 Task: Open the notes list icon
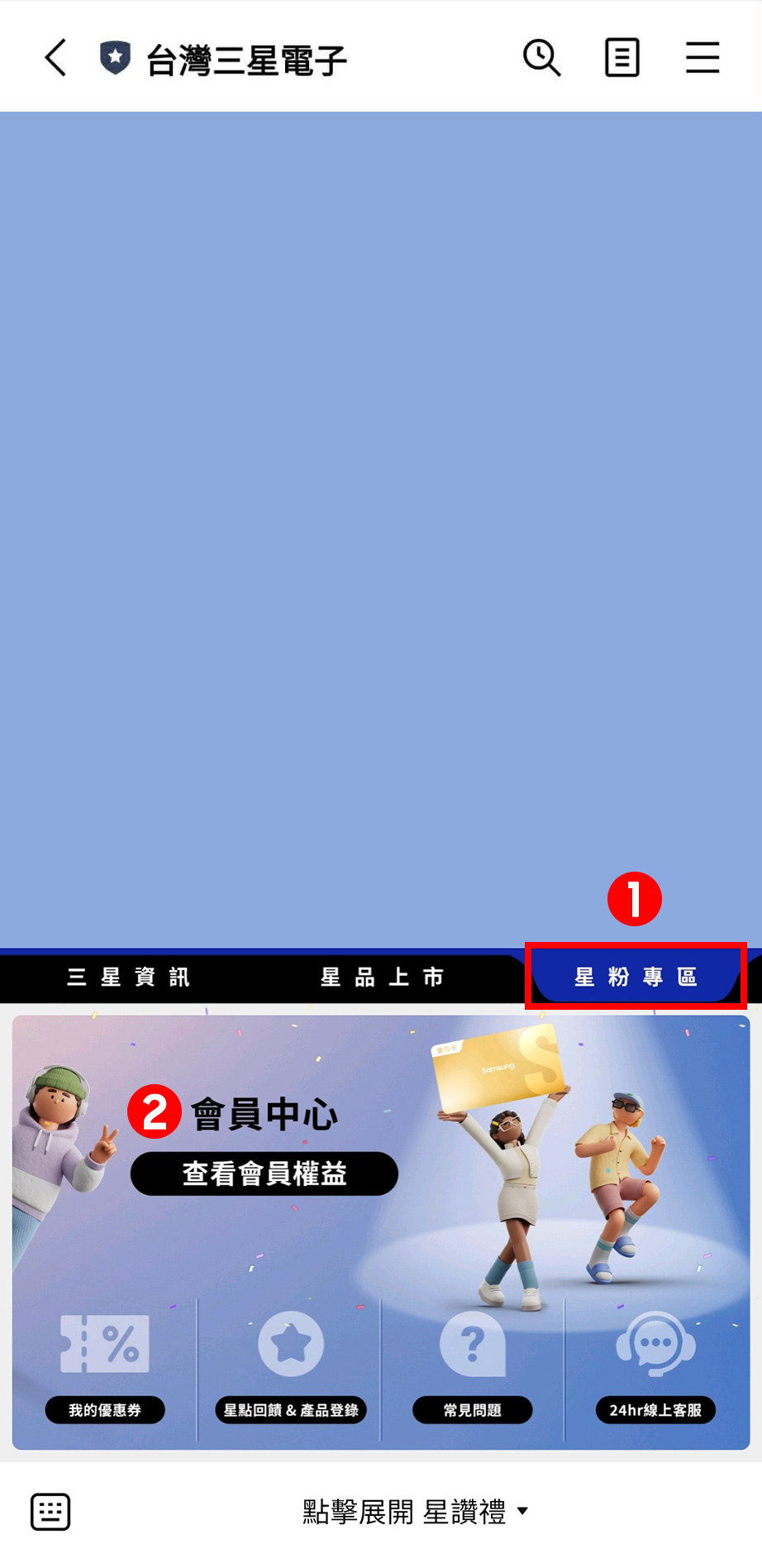coord(622,58)
